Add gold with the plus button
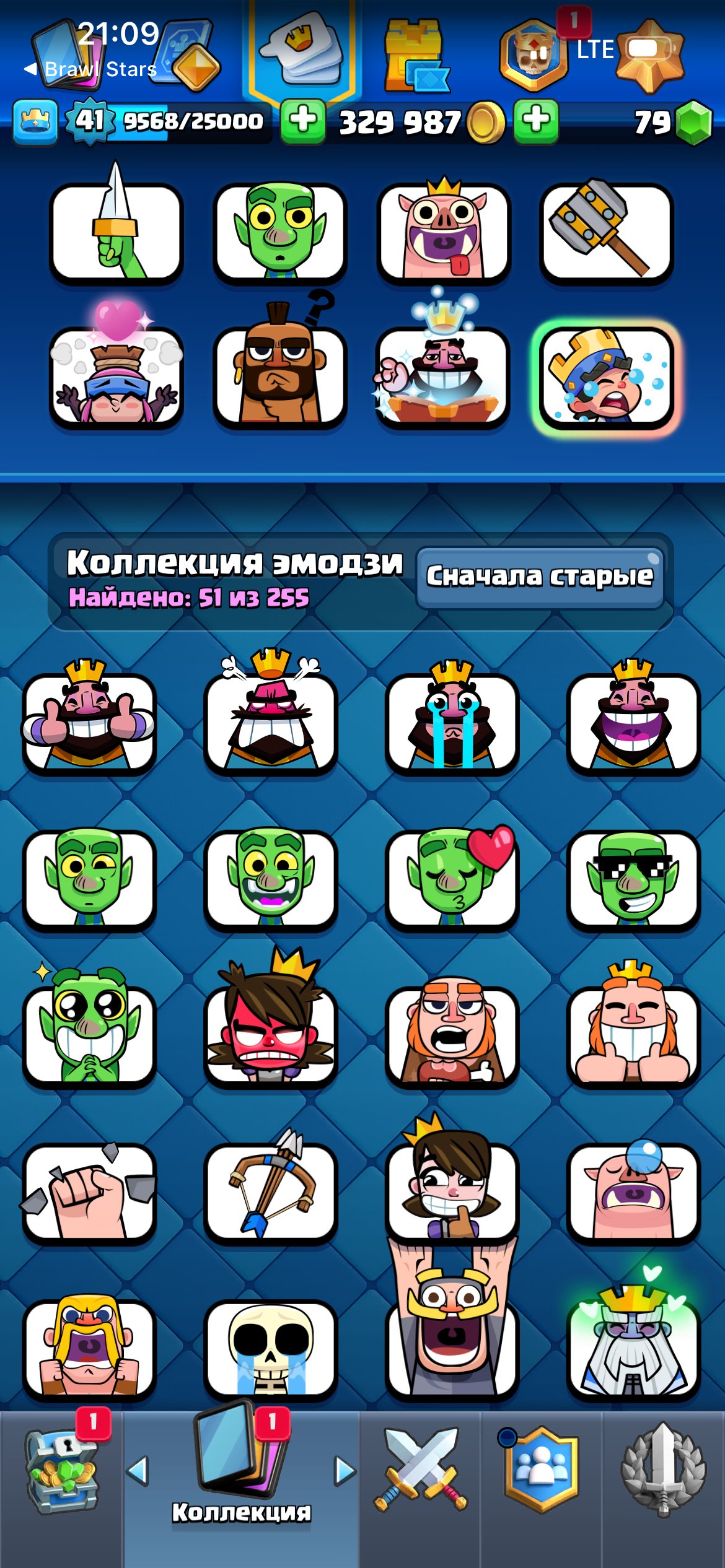The image size is (725, 1568). click(x=303, y=120)
